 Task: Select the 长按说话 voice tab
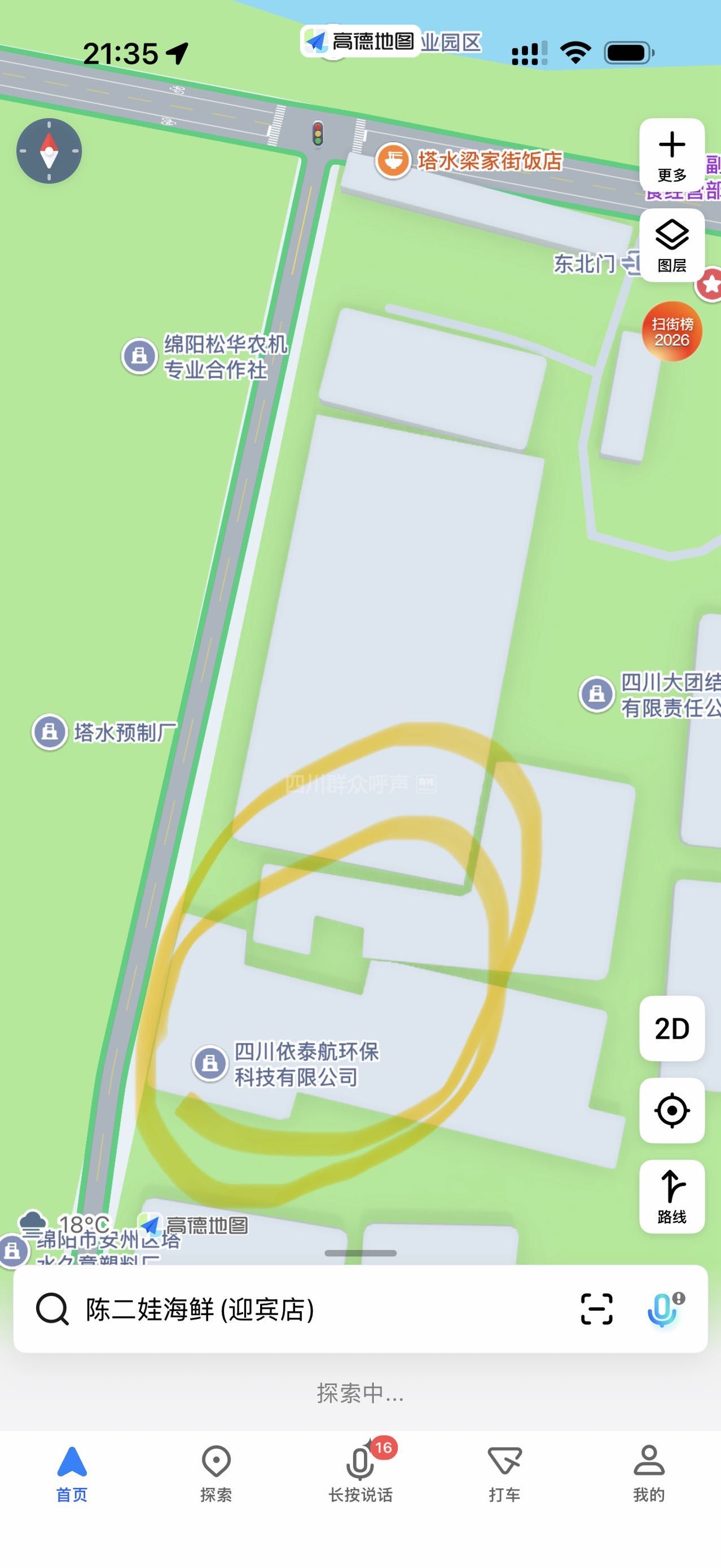point(360,1473)
